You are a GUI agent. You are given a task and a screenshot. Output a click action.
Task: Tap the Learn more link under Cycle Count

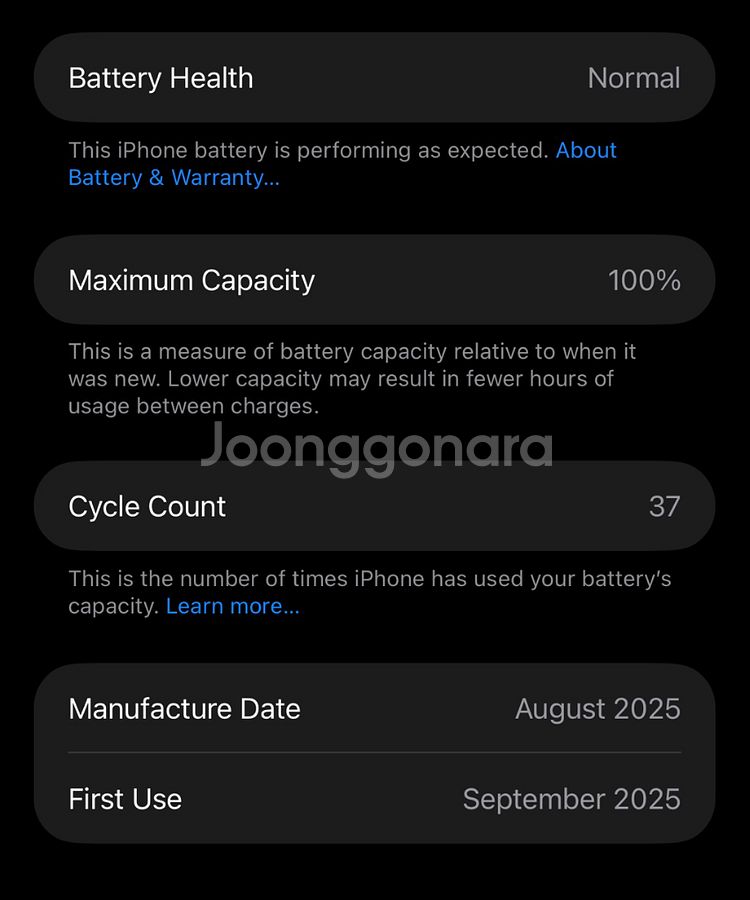click(x=234, y=606)
